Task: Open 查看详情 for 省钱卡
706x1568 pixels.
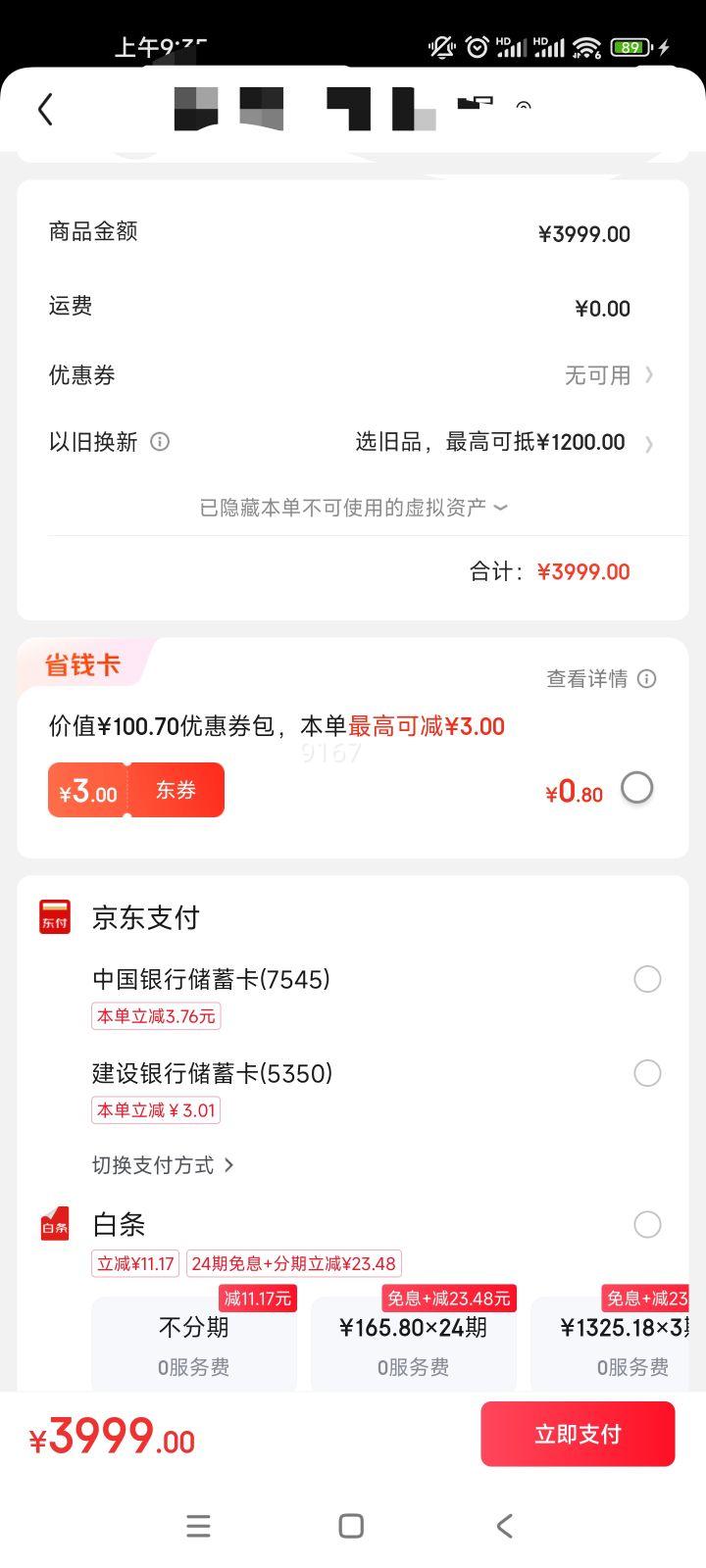Action: tap(601, 678)
